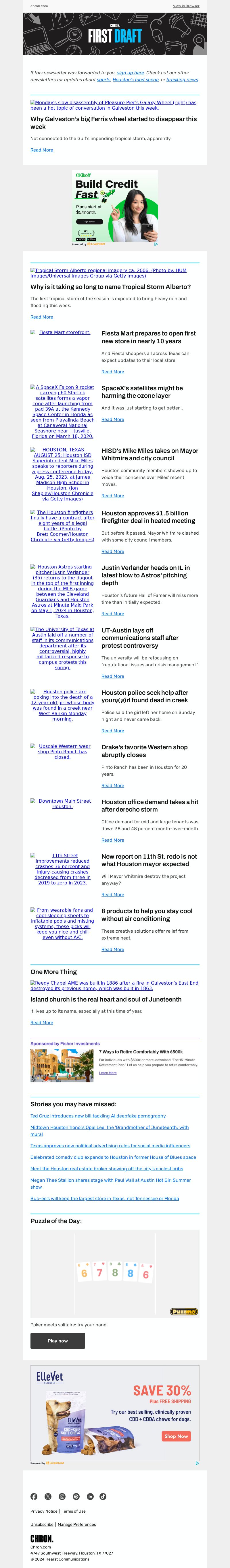Image resolution: width=230 pixels, height=1568 pixels.
Task: Read more about Galveston's Ferris wheel
Action: [x=41, y=150]
